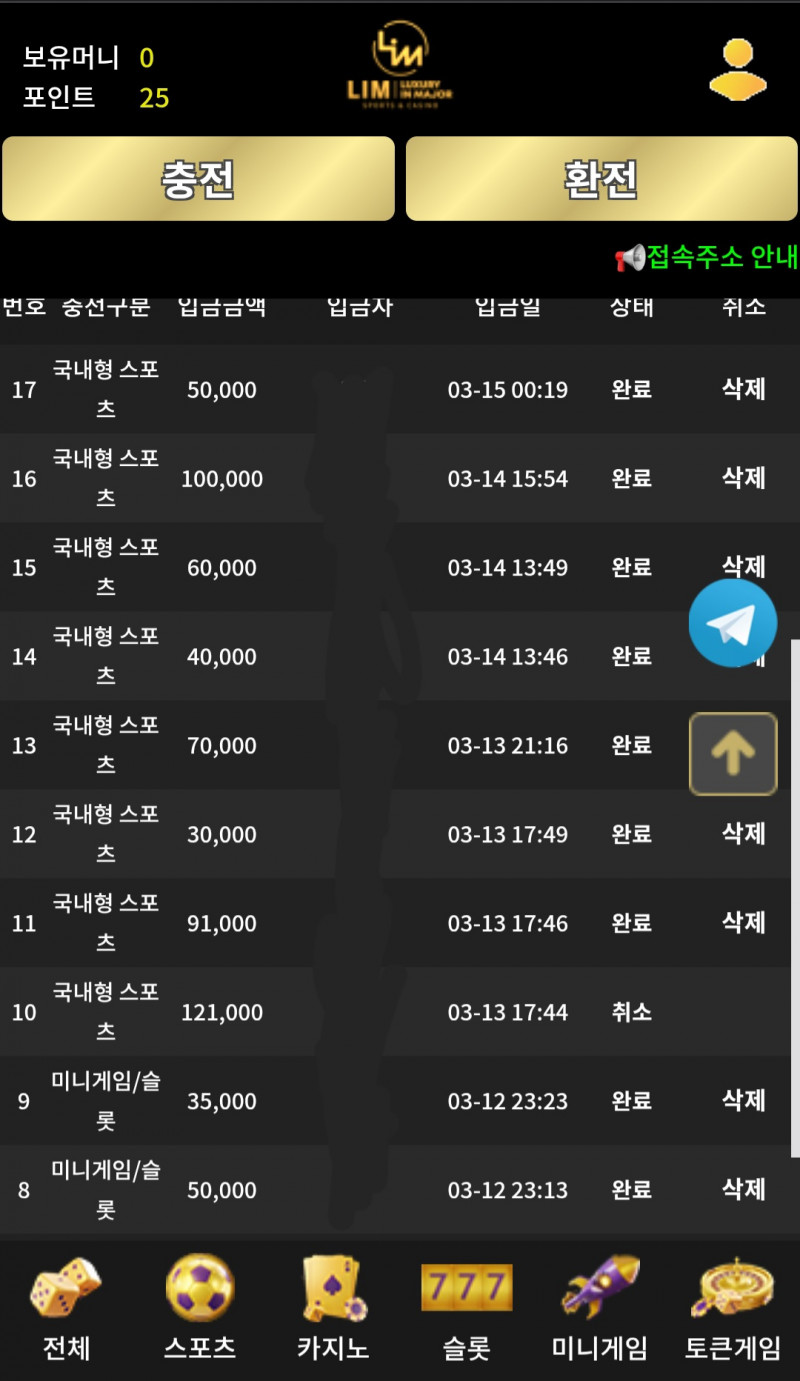Switch to the 토큰게임 tab

[732, 1310]
